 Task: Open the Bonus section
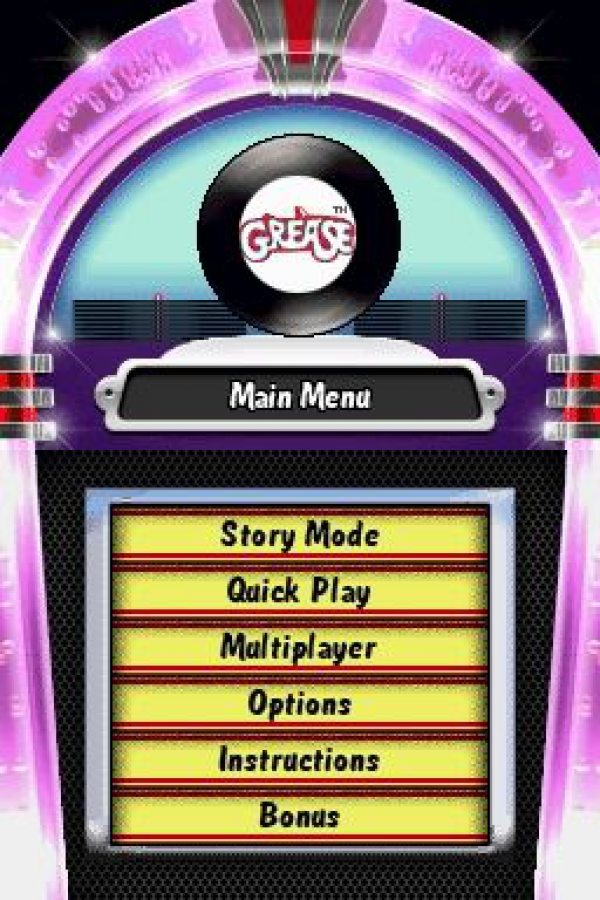coord(300,815)
